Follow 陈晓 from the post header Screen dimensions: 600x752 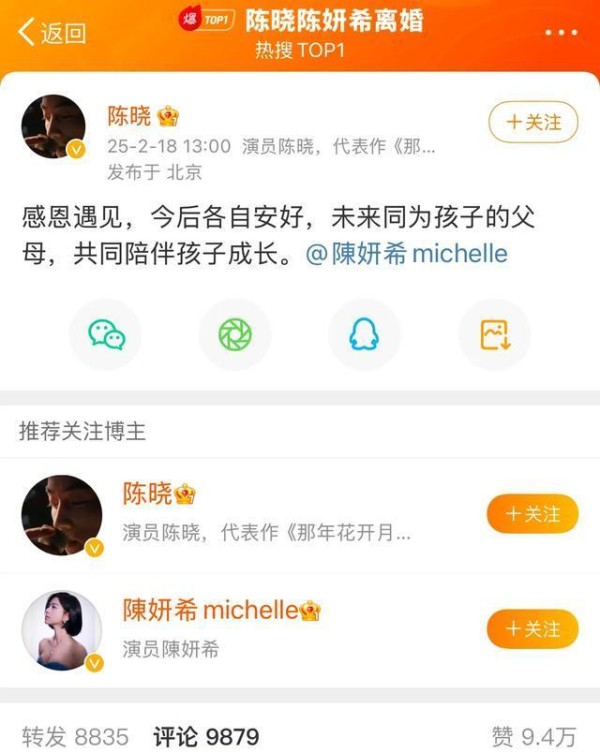click(533, 123)
